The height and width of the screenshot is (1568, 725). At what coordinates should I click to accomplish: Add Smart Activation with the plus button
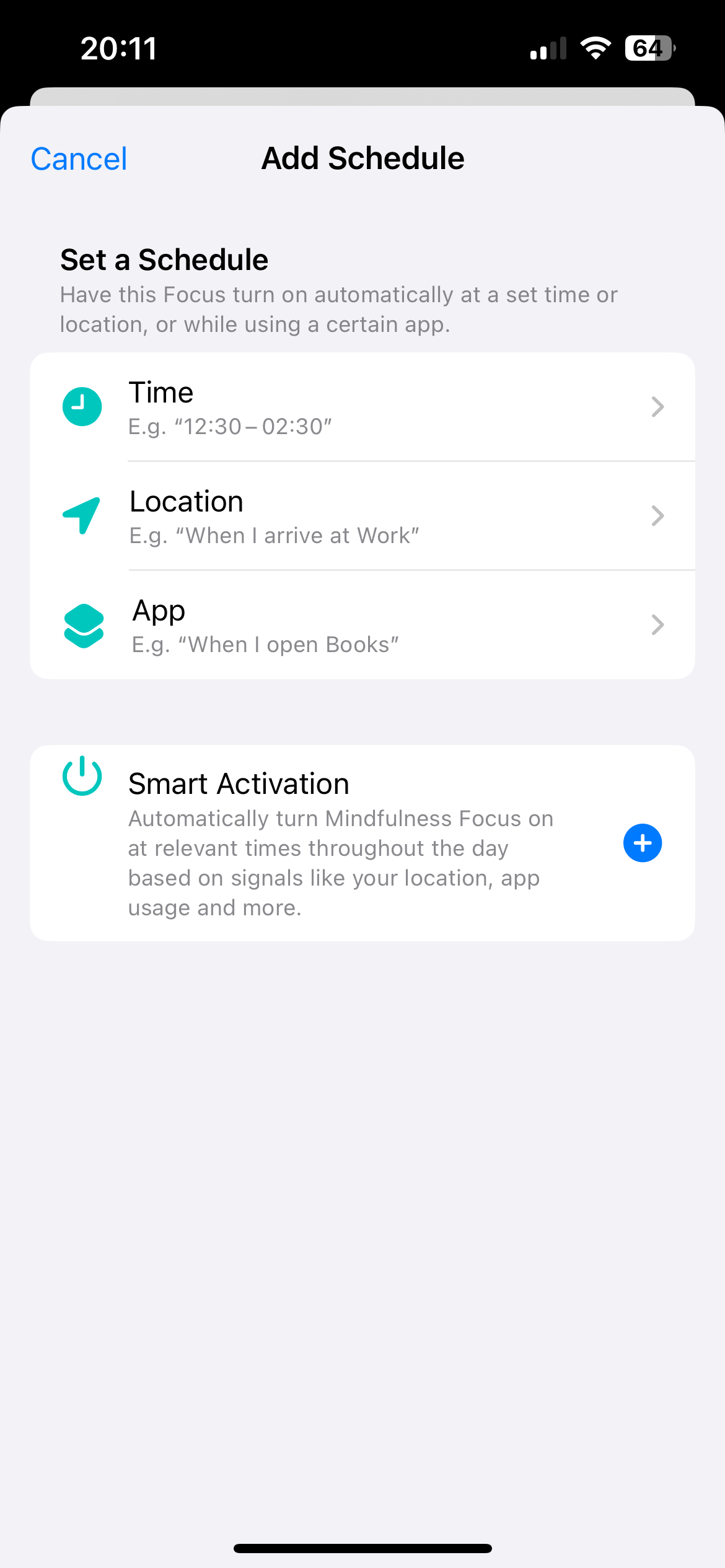point(642,843)
